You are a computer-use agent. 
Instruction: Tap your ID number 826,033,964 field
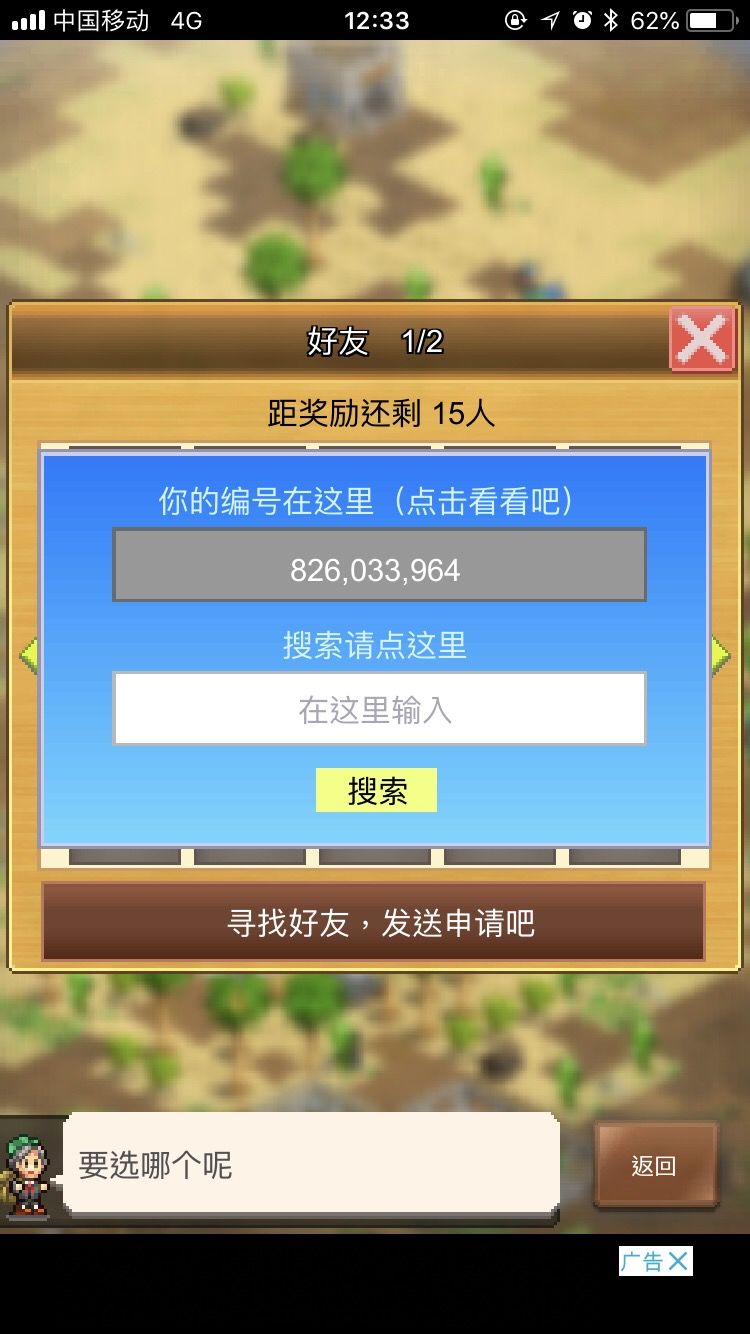pos(379,565)
